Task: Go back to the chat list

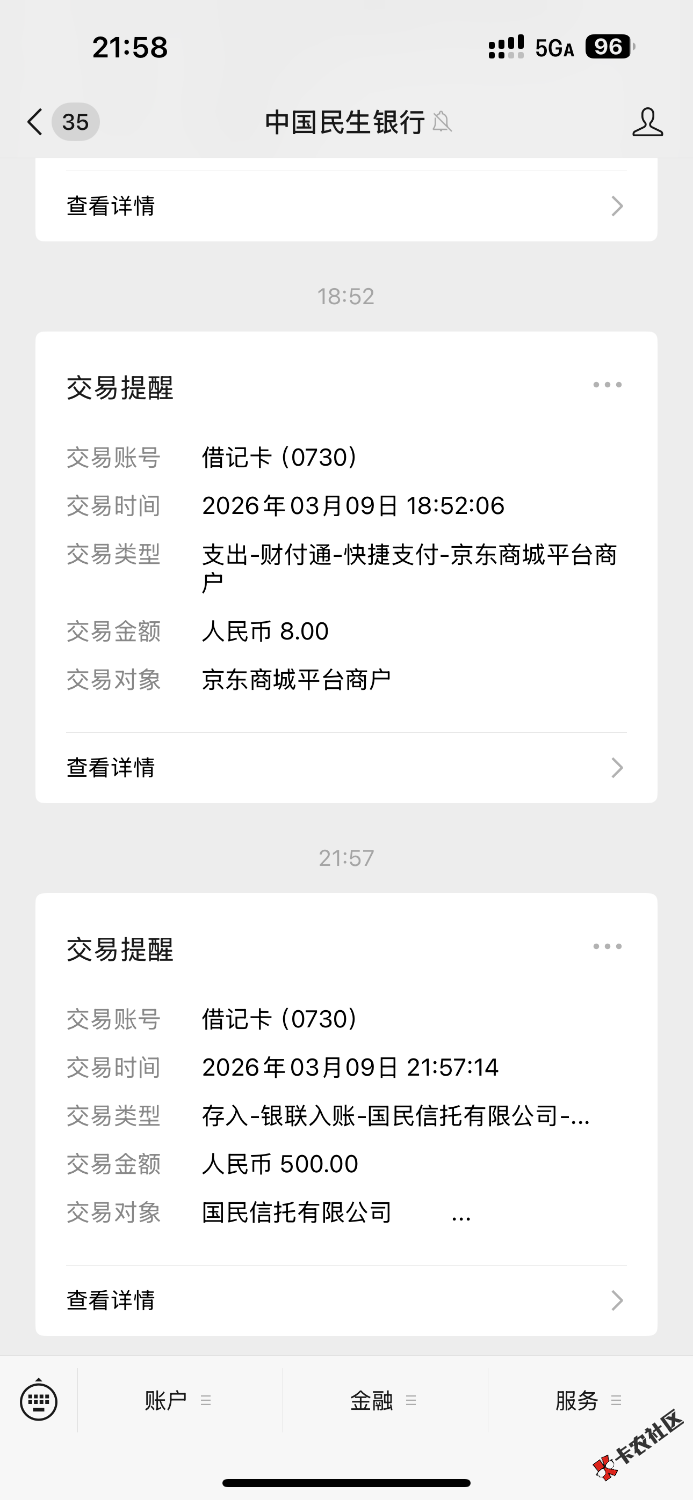Action: [36, 123]
